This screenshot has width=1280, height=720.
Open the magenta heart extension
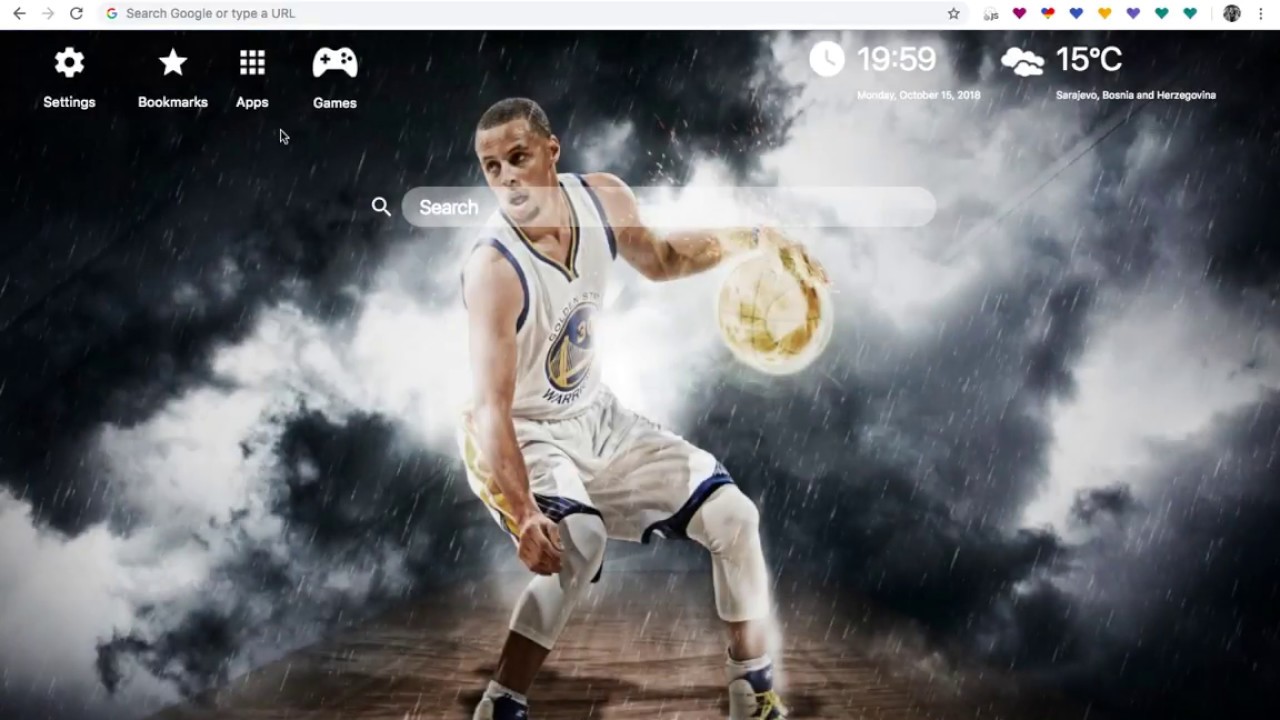pos(1019,13)
